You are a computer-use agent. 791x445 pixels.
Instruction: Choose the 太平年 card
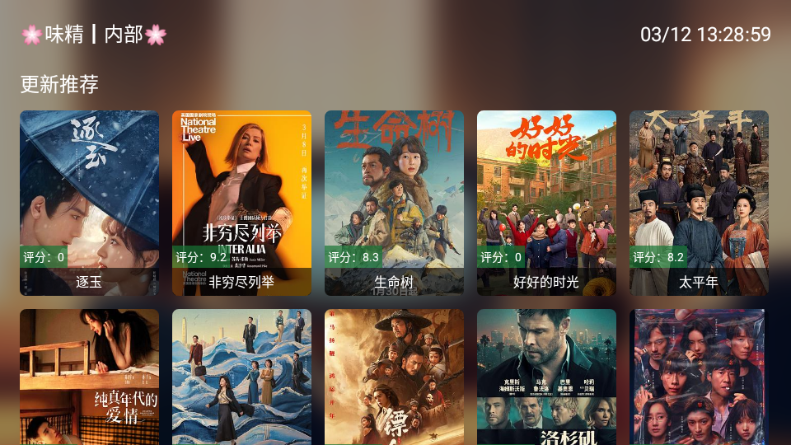(698, 202)
